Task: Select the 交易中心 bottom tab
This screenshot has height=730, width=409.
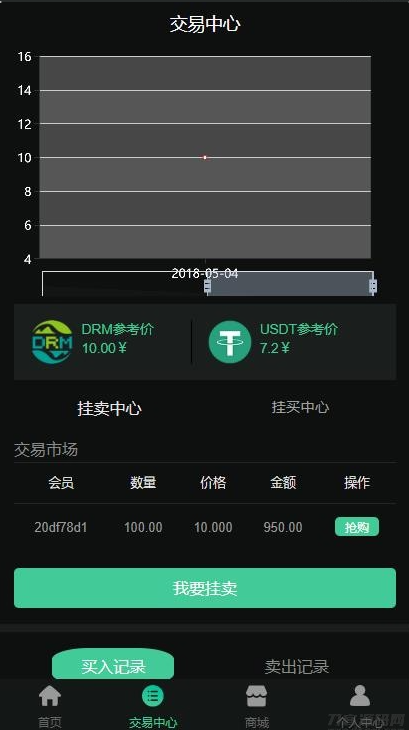Action: pyautogui.click(x=153, y=706)
